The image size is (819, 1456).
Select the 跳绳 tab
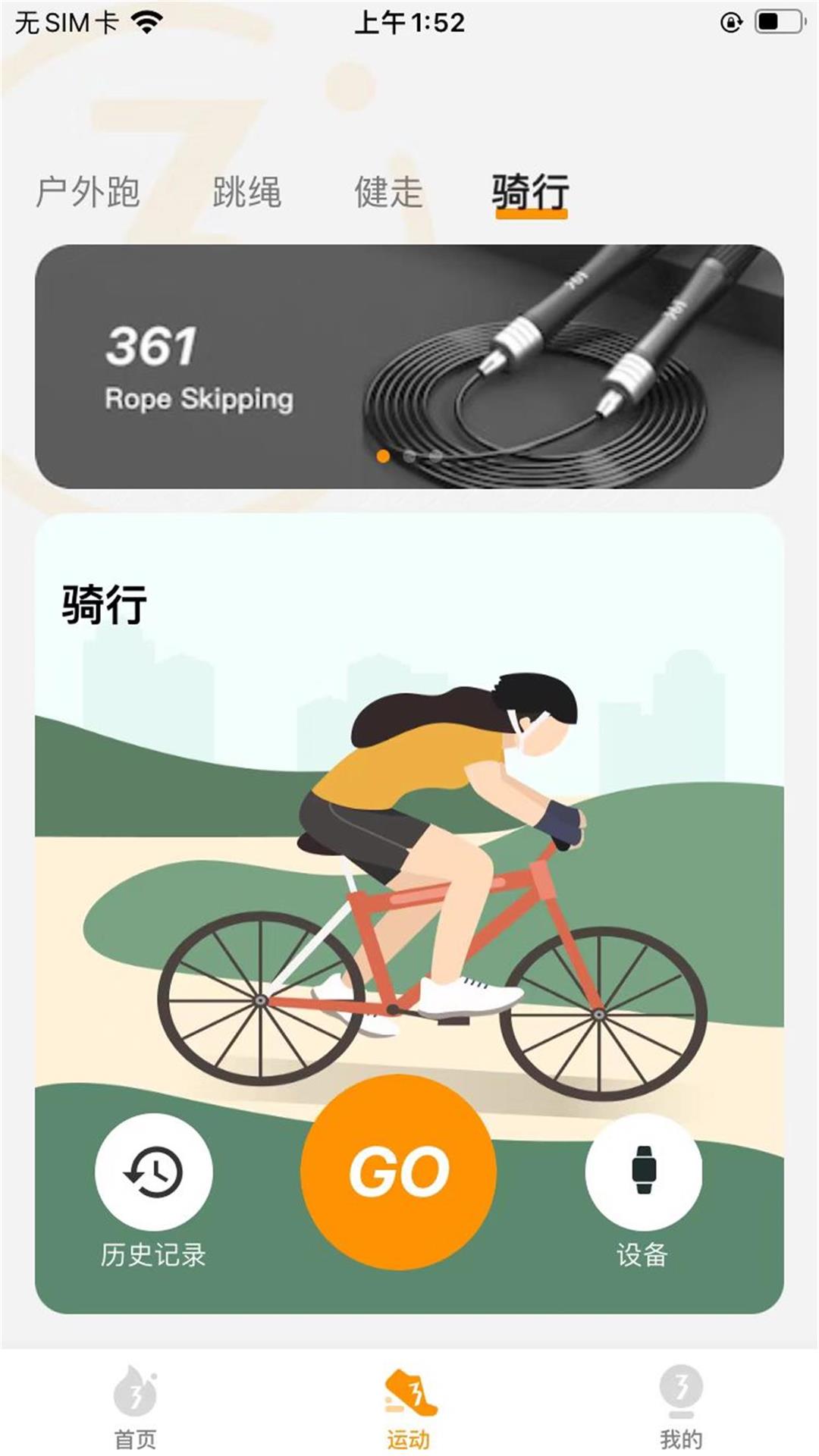(x=247, y=192)
